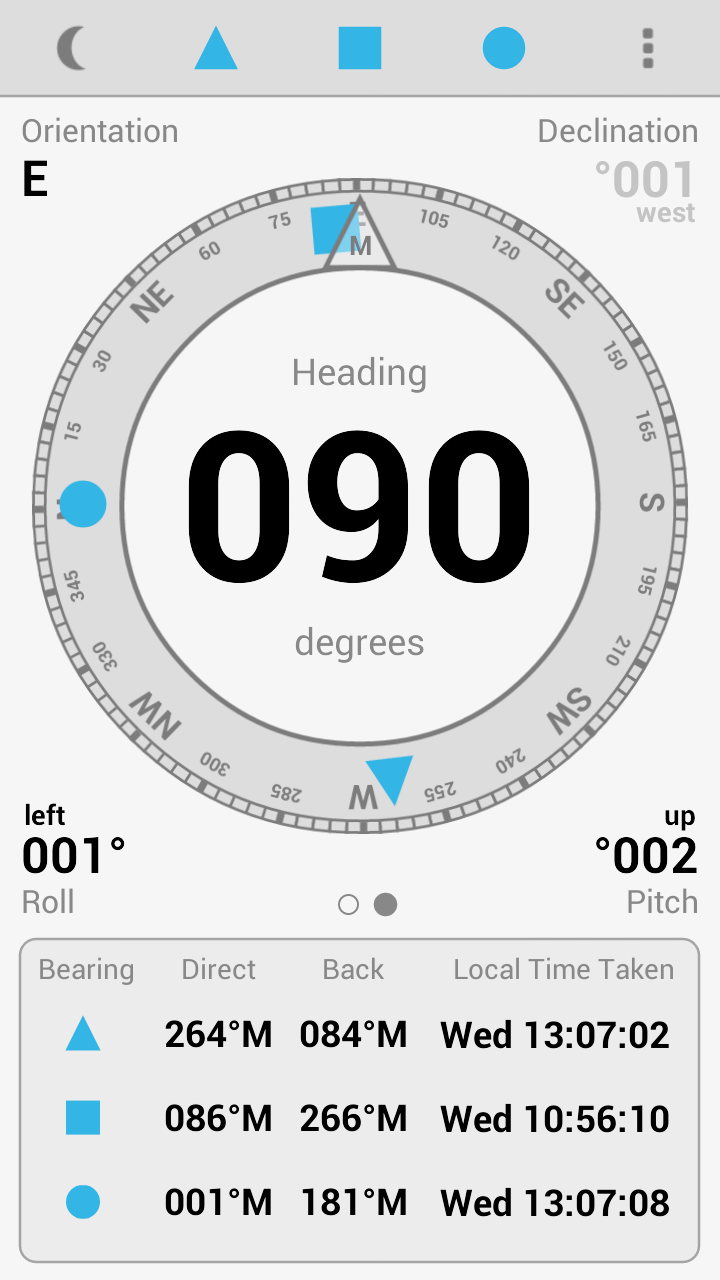The image size is (720, 1280).
Task: Tap the Roll value 001°
Action: tap(73, 855)
